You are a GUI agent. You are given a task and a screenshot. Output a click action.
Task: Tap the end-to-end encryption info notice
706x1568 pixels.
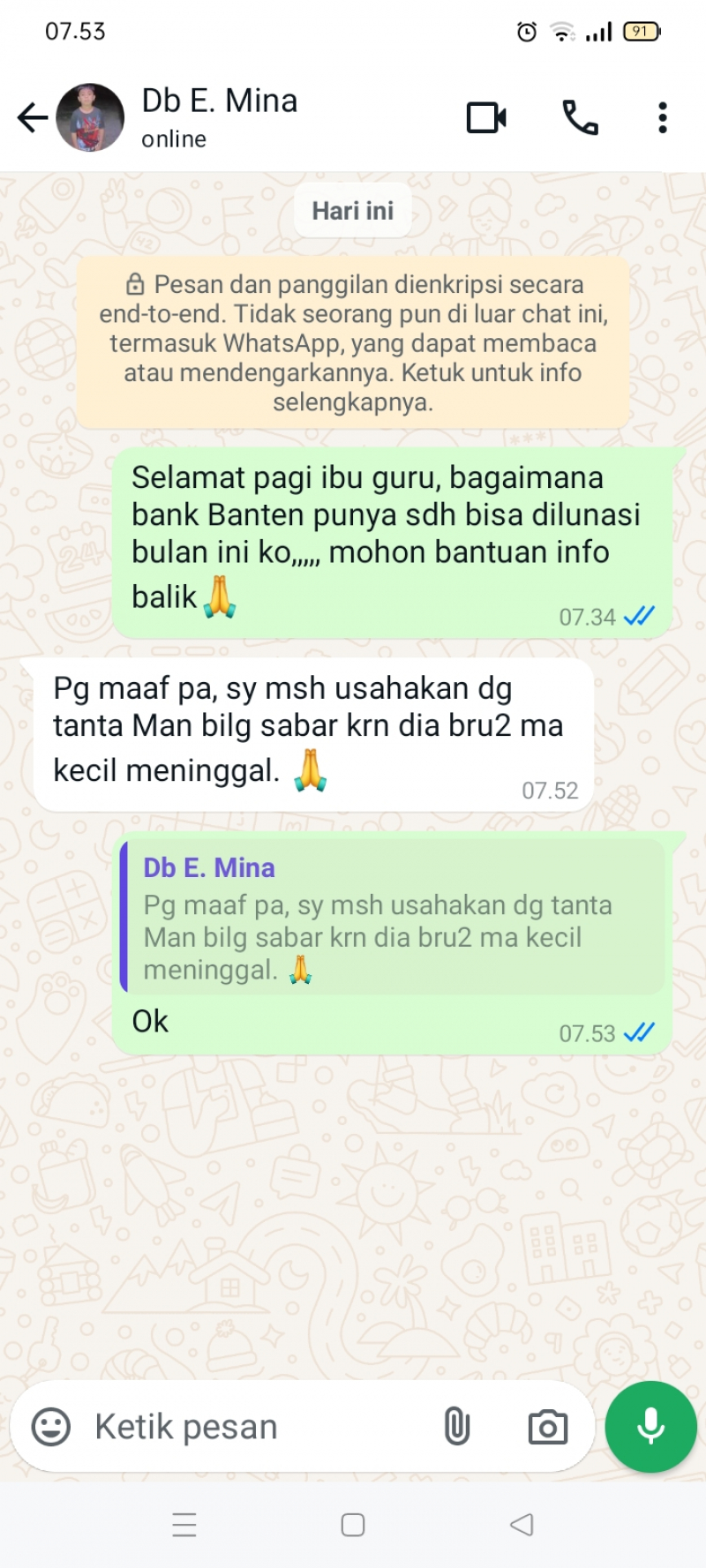[353, 342]
